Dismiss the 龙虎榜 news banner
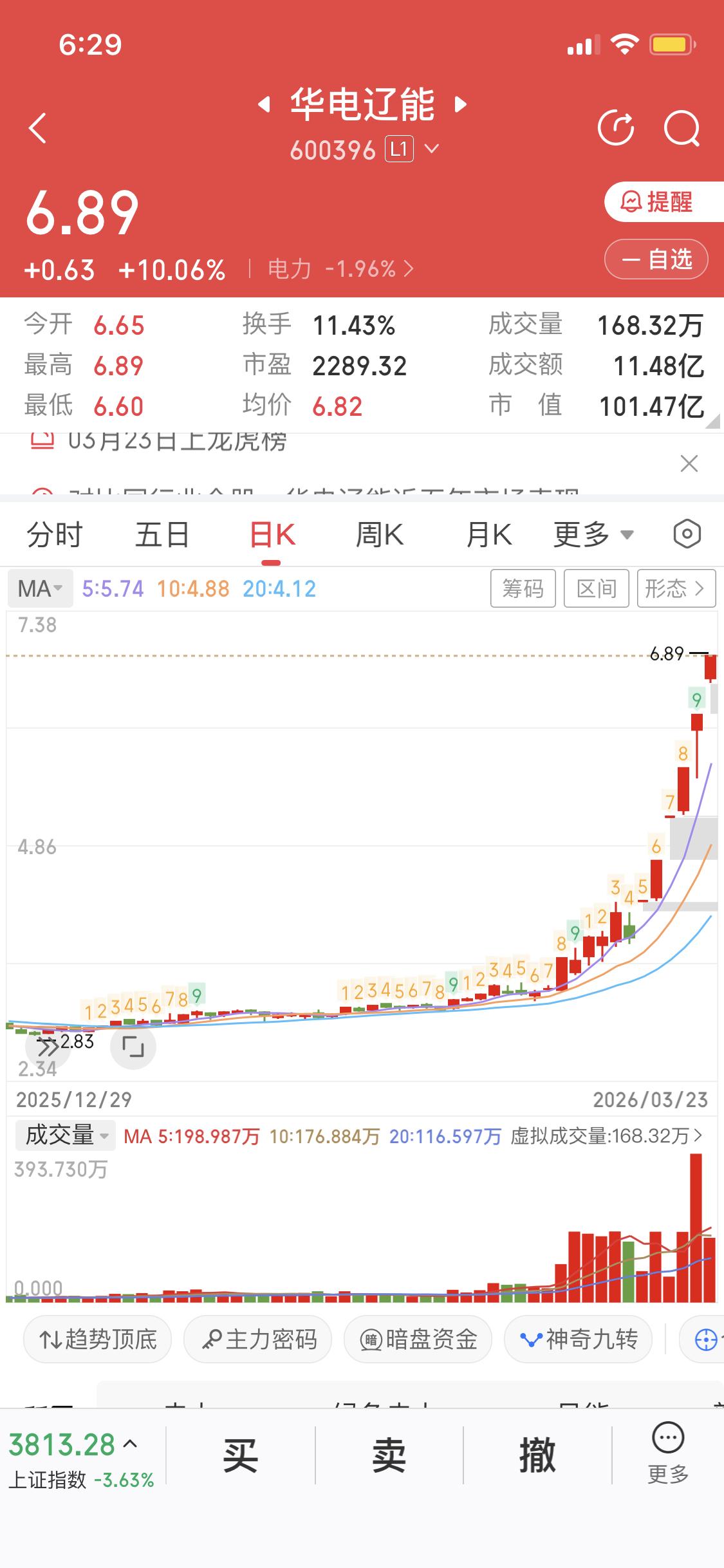Image resolution: width=724 pixels, height=1568 pixels. pyautogui.click(x=688, y=463)
